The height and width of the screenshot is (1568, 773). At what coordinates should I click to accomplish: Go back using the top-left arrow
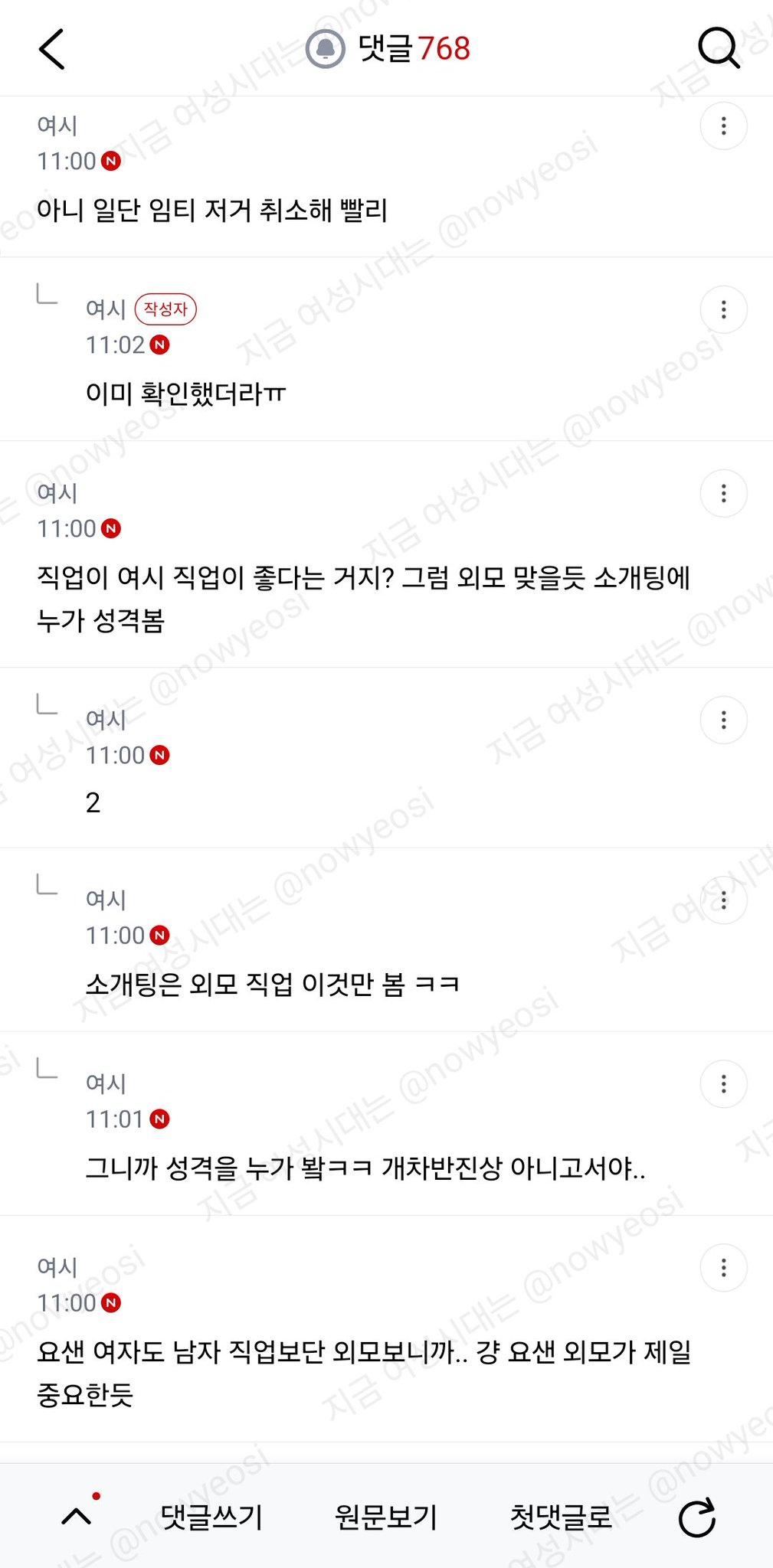point(52,49)
